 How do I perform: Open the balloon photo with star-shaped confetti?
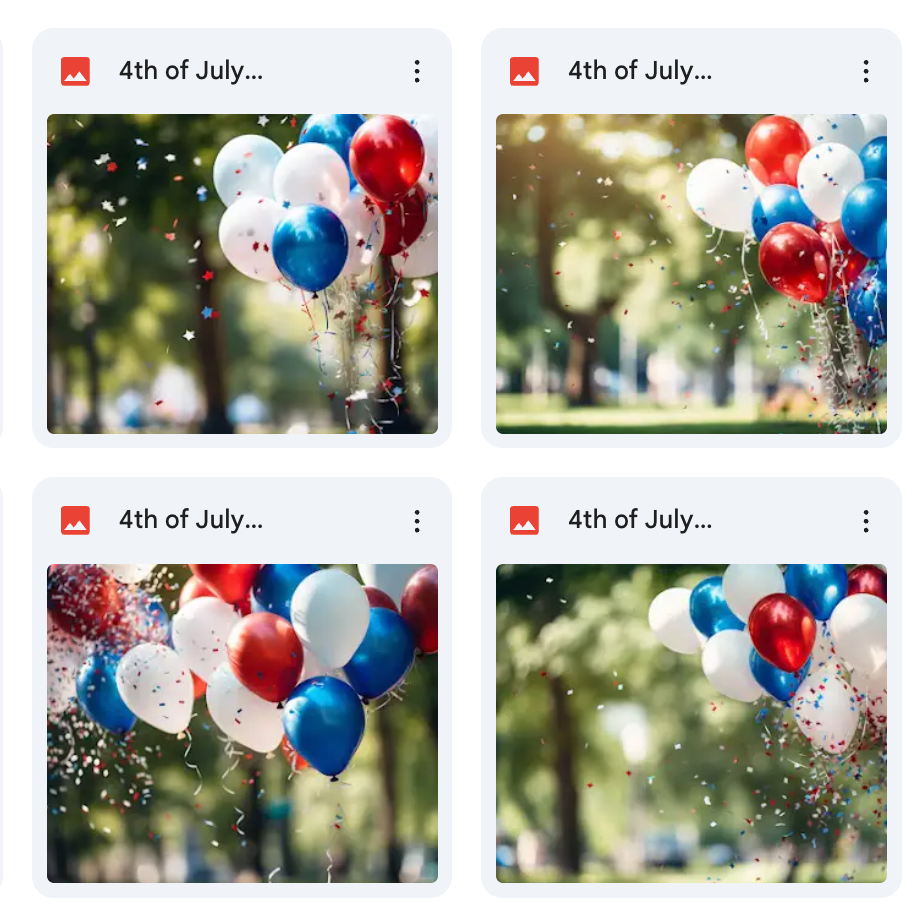click(x=242, y=273)
